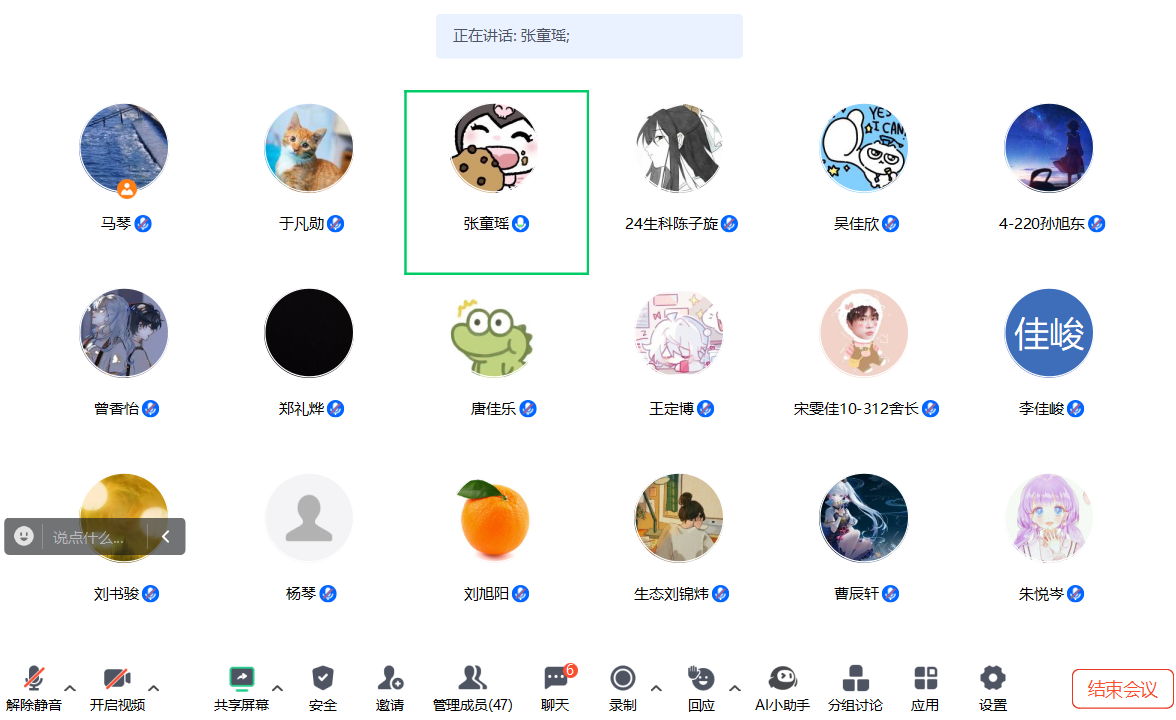Viewport: 1176px width, 720px height.
Task: Open the 回应 reactions menu
Action: pos(701,688)
